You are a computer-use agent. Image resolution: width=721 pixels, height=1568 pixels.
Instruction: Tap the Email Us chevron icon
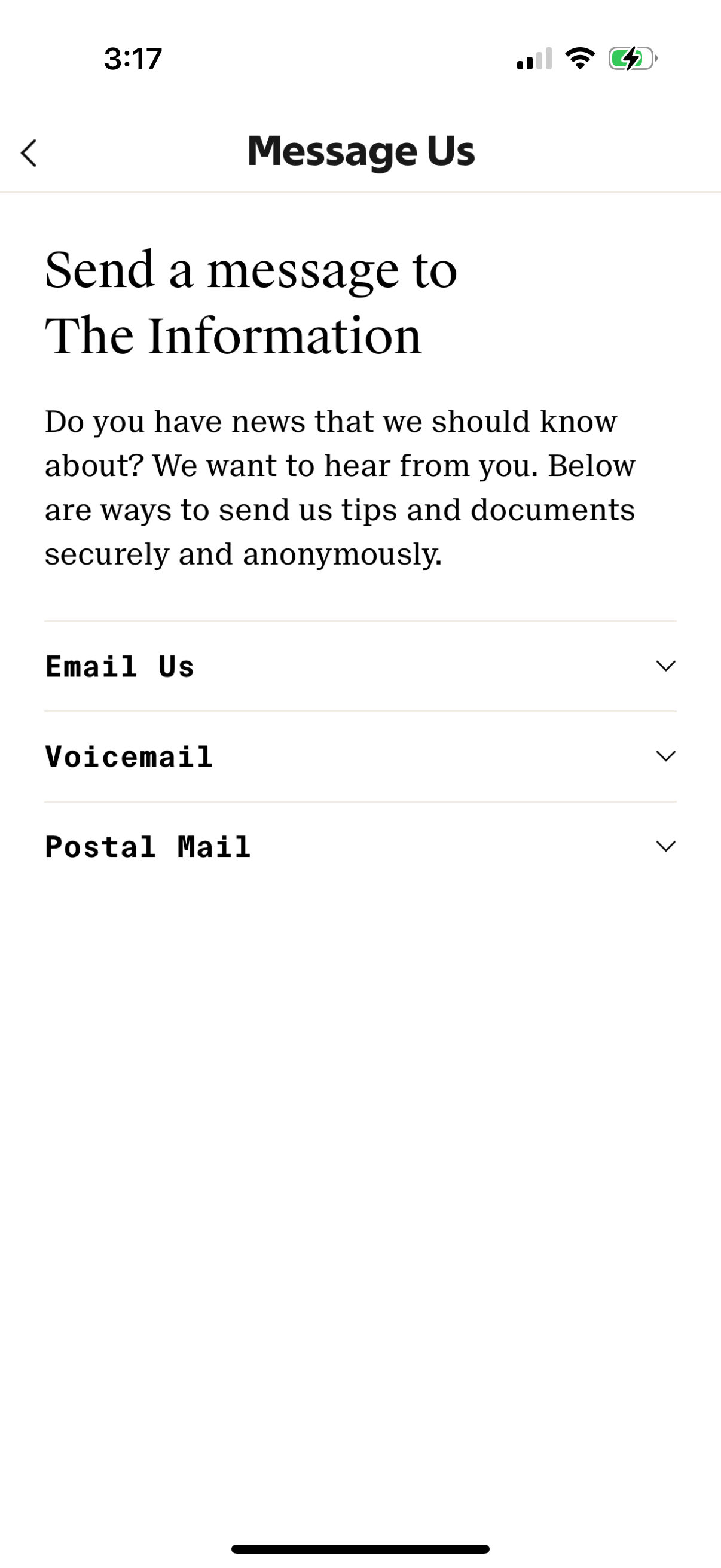coord(665,666)
